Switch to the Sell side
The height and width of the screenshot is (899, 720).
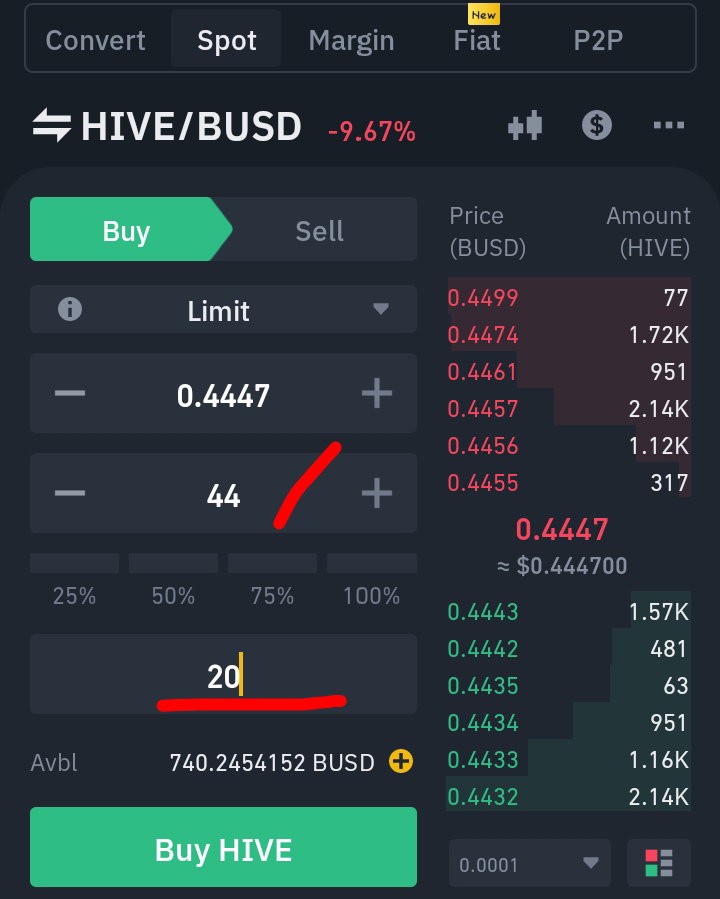(x=319, y=230)
